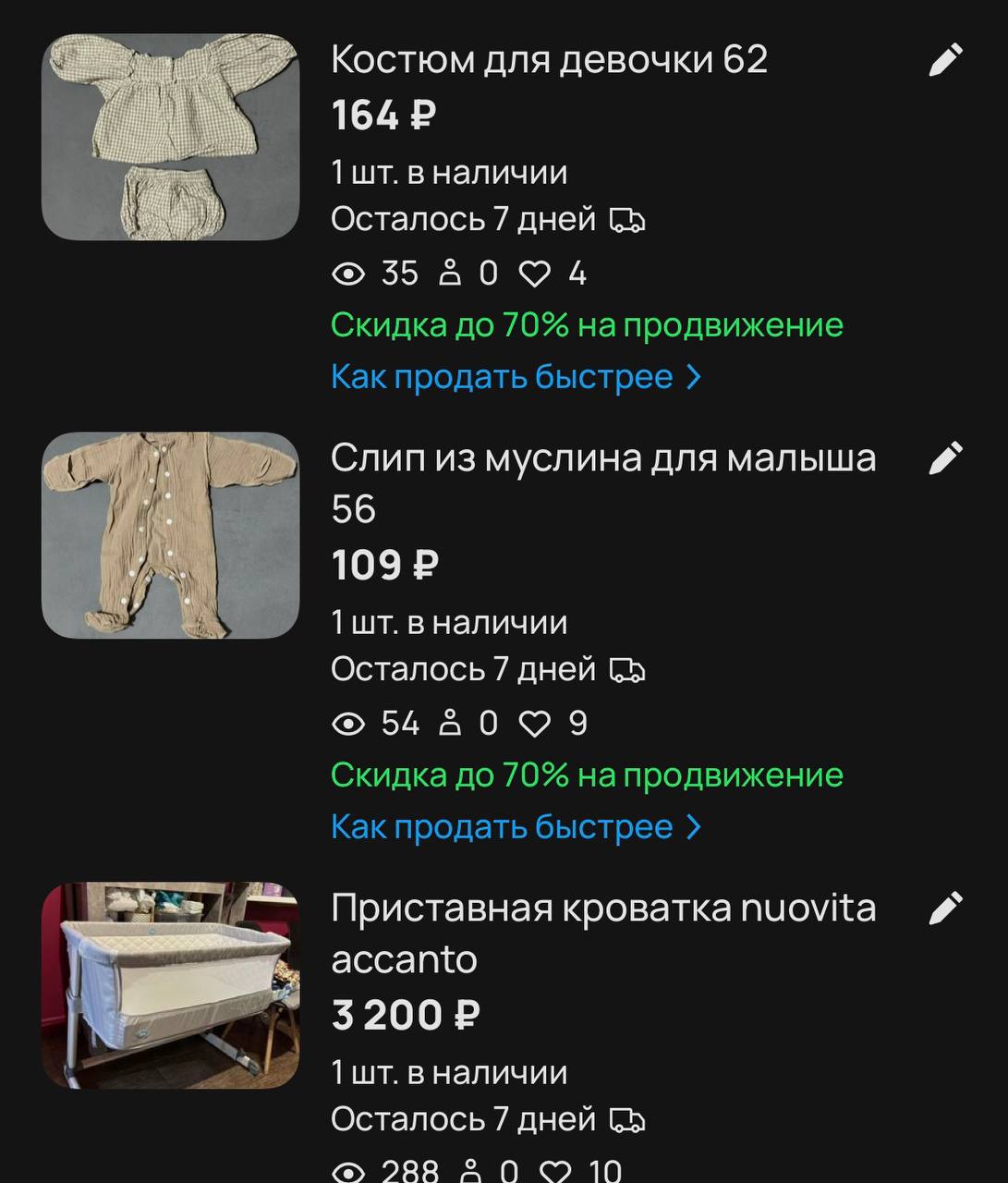Open the photo of the nuovita accanto crib
Screen dimensions: 1008x1183
(x=172, y=984)
